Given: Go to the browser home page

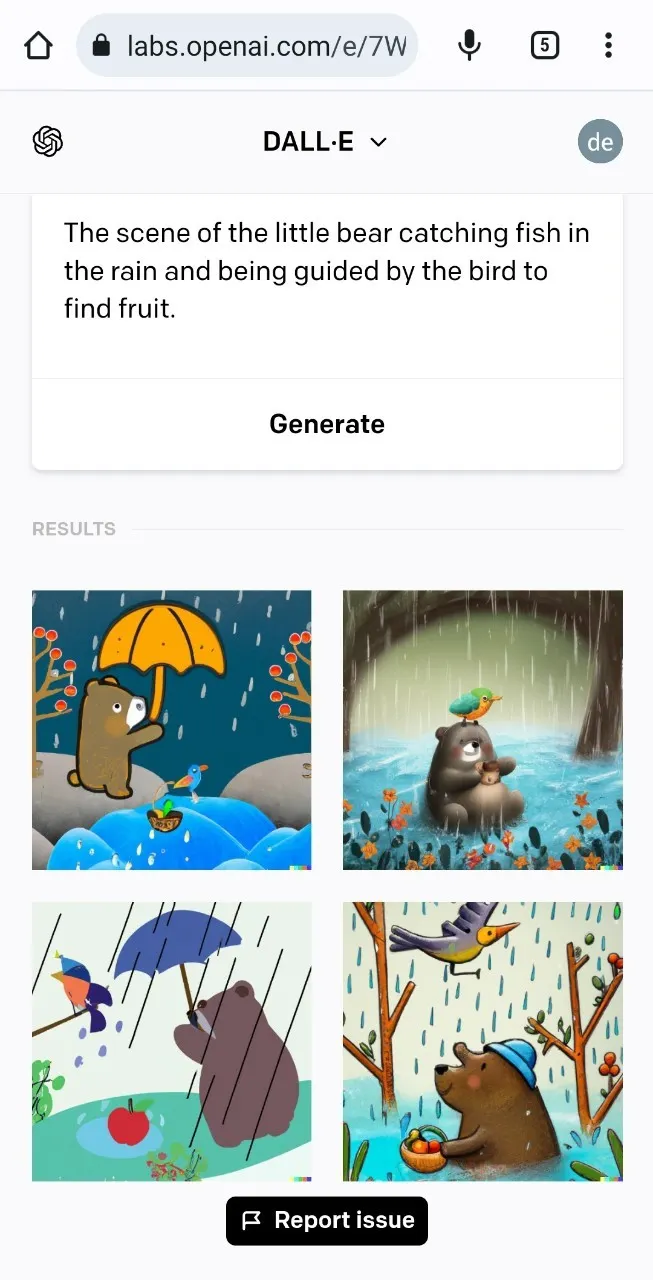Looking at the screenshot, I should 38,46.
